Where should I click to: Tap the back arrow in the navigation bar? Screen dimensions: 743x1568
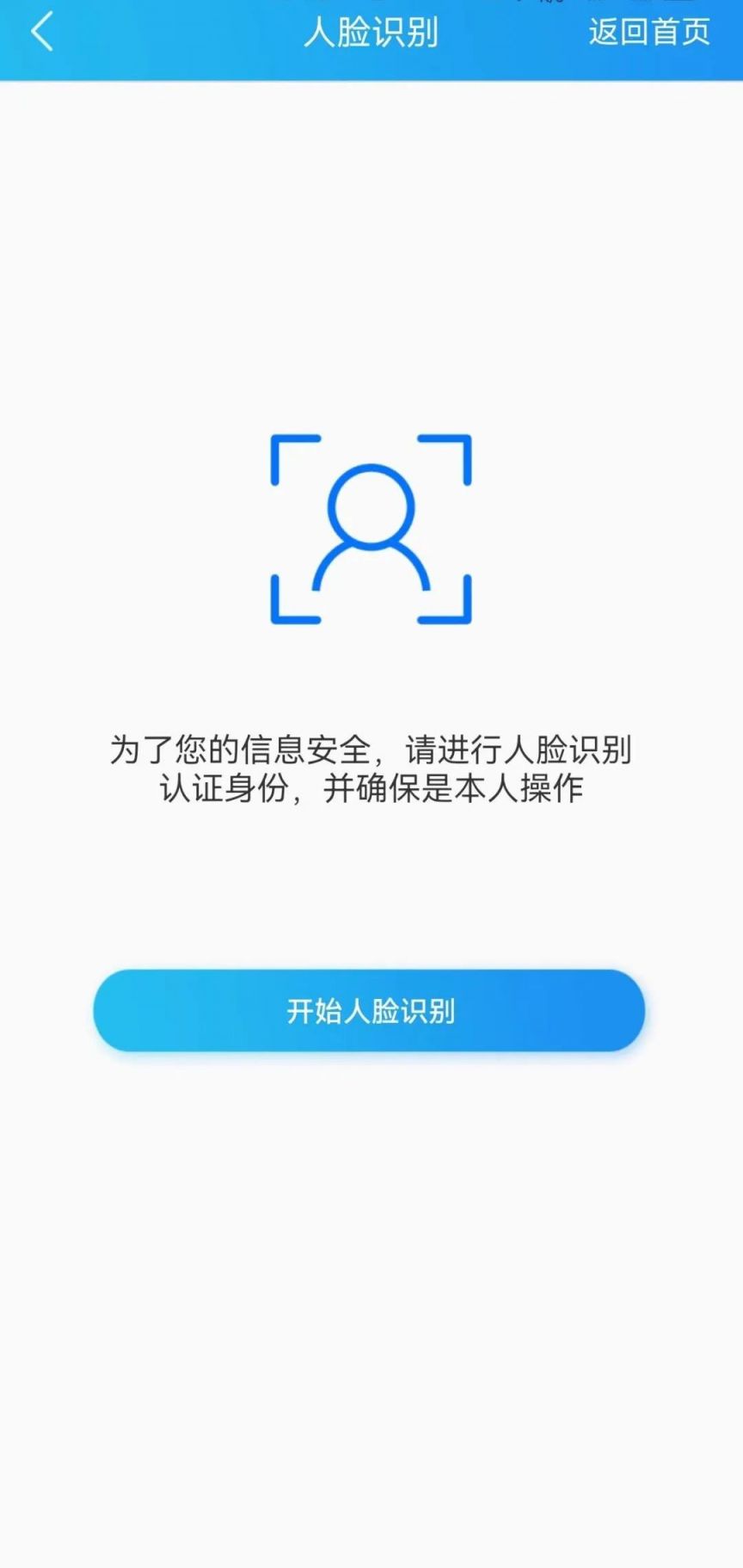click(40, 34)
